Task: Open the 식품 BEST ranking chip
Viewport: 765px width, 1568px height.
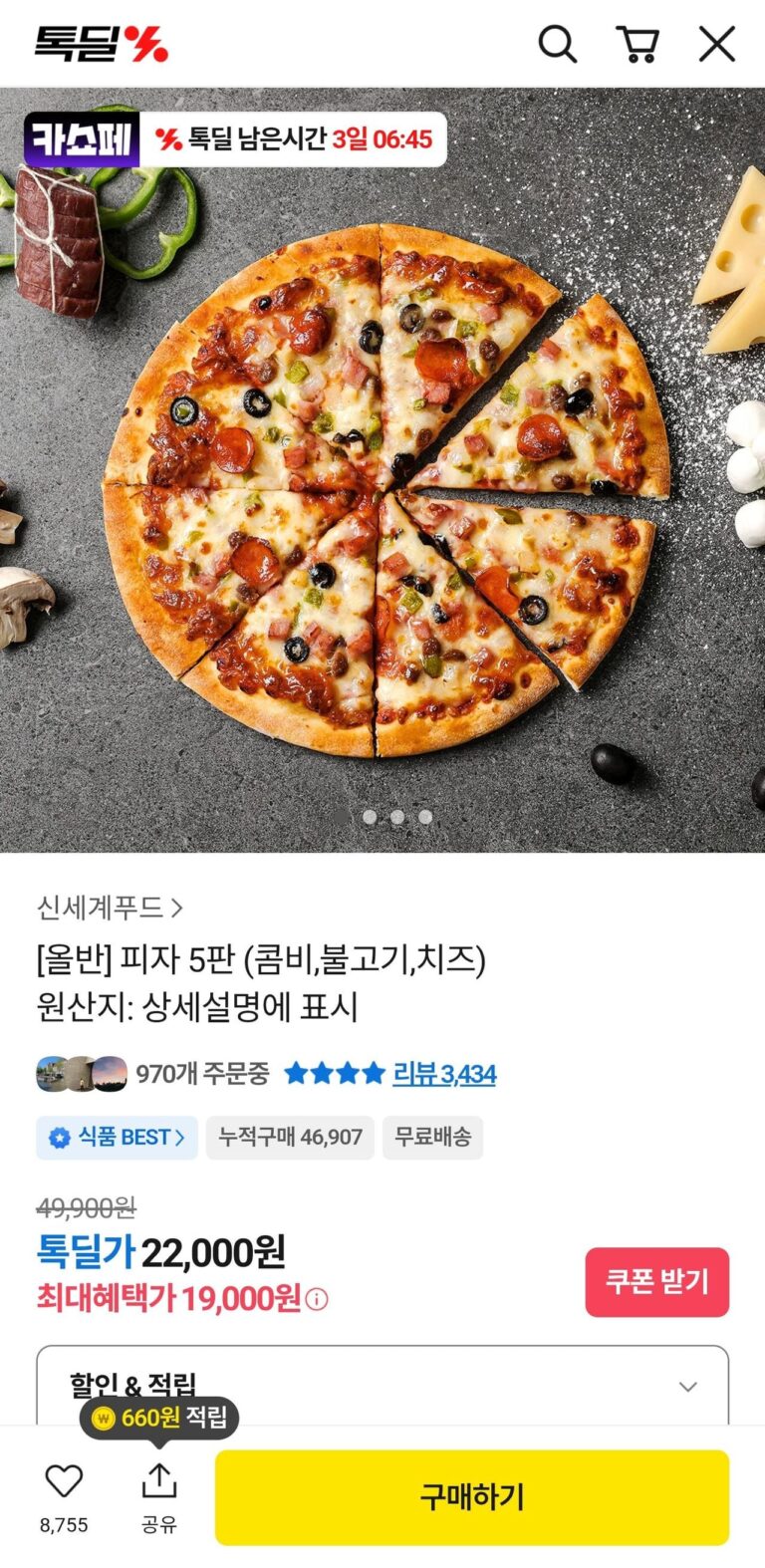Action: [x=117, y=1138]
